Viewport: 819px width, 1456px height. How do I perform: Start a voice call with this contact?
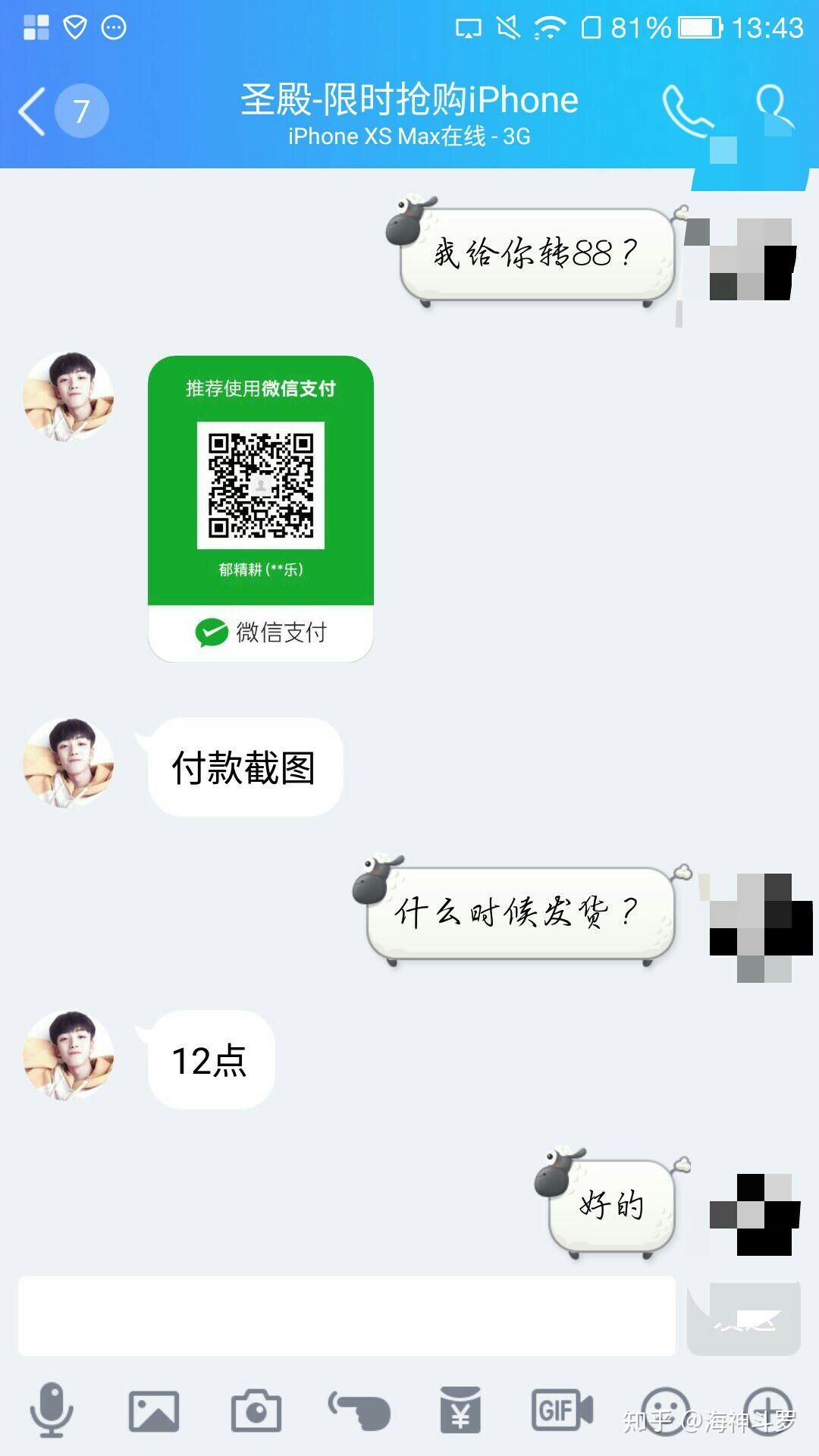[x=687, y=111]
